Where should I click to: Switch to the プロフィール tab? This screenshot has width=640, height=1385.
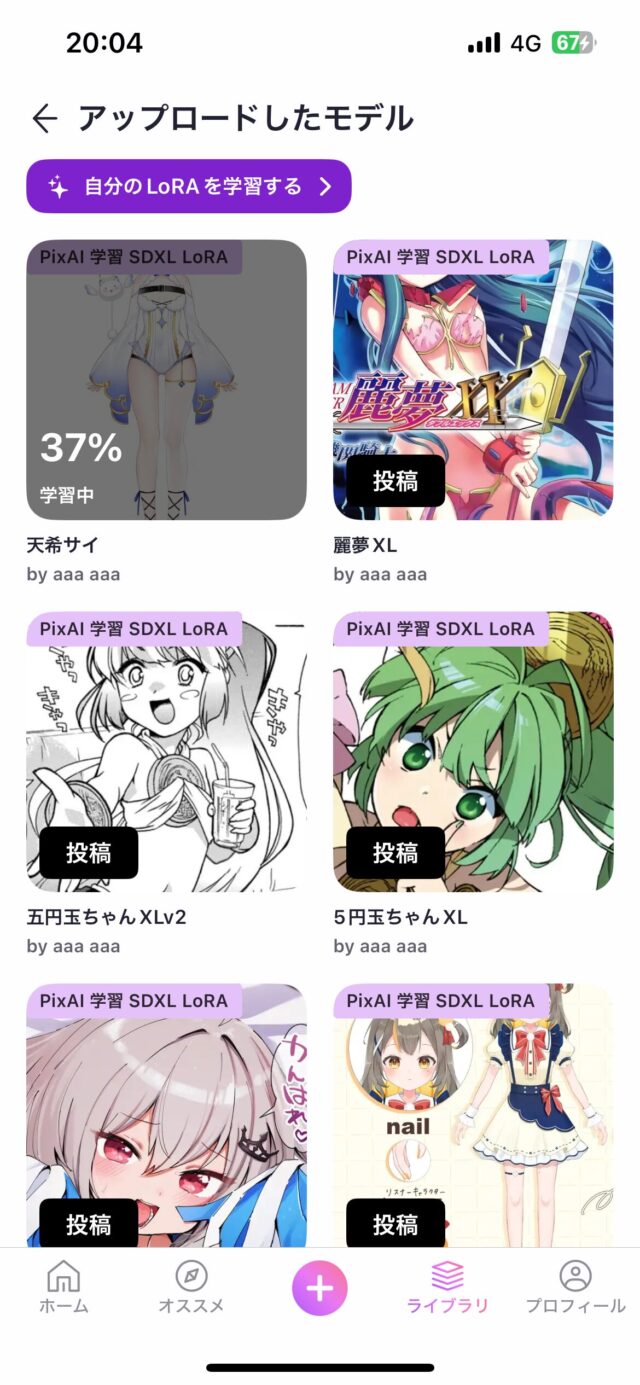(x=575, y=1287)
